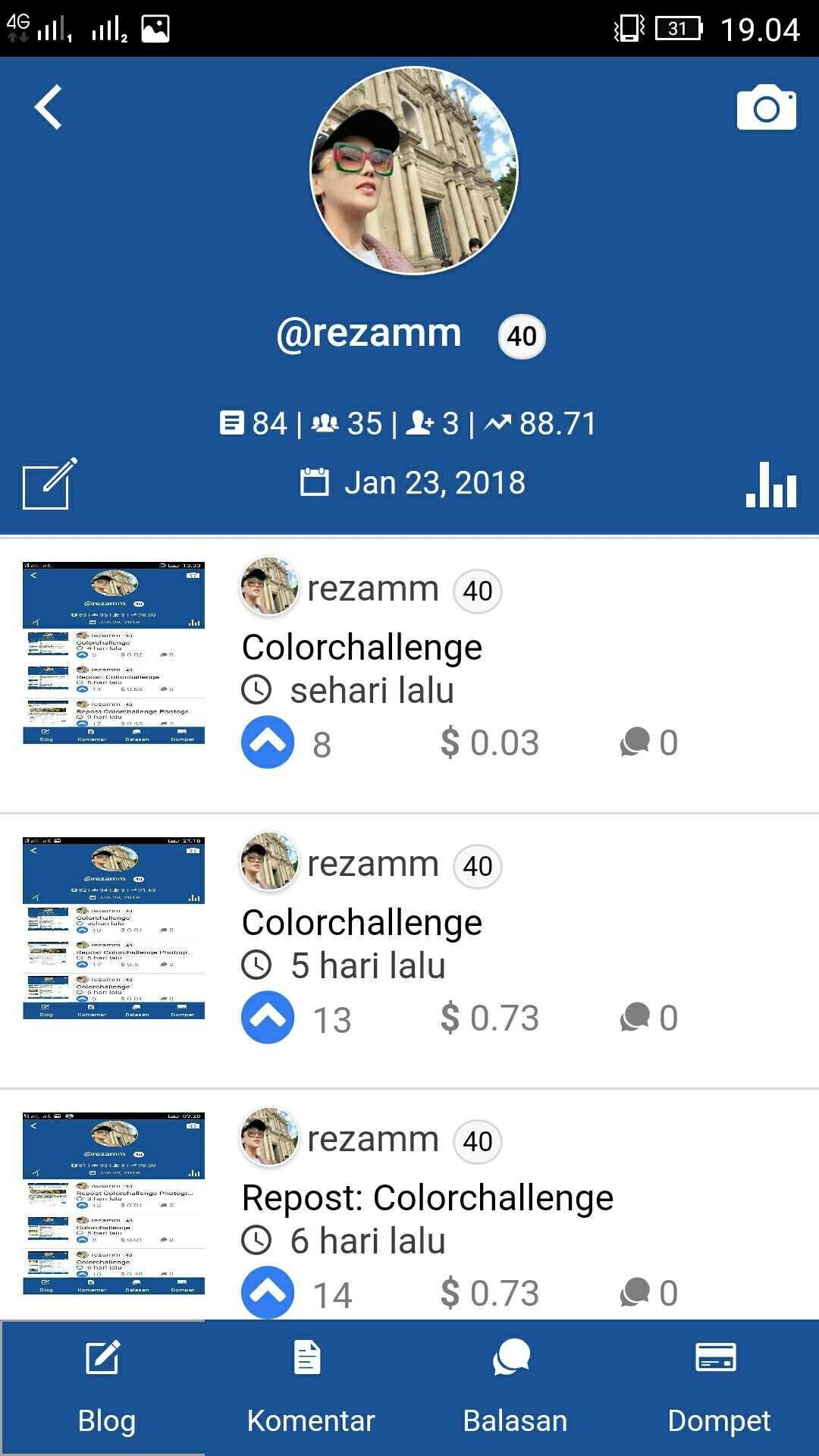The height and width of the screenshot is (1456, 819).
Task: Go back using the top-left arrow
Action: (49, 107)
